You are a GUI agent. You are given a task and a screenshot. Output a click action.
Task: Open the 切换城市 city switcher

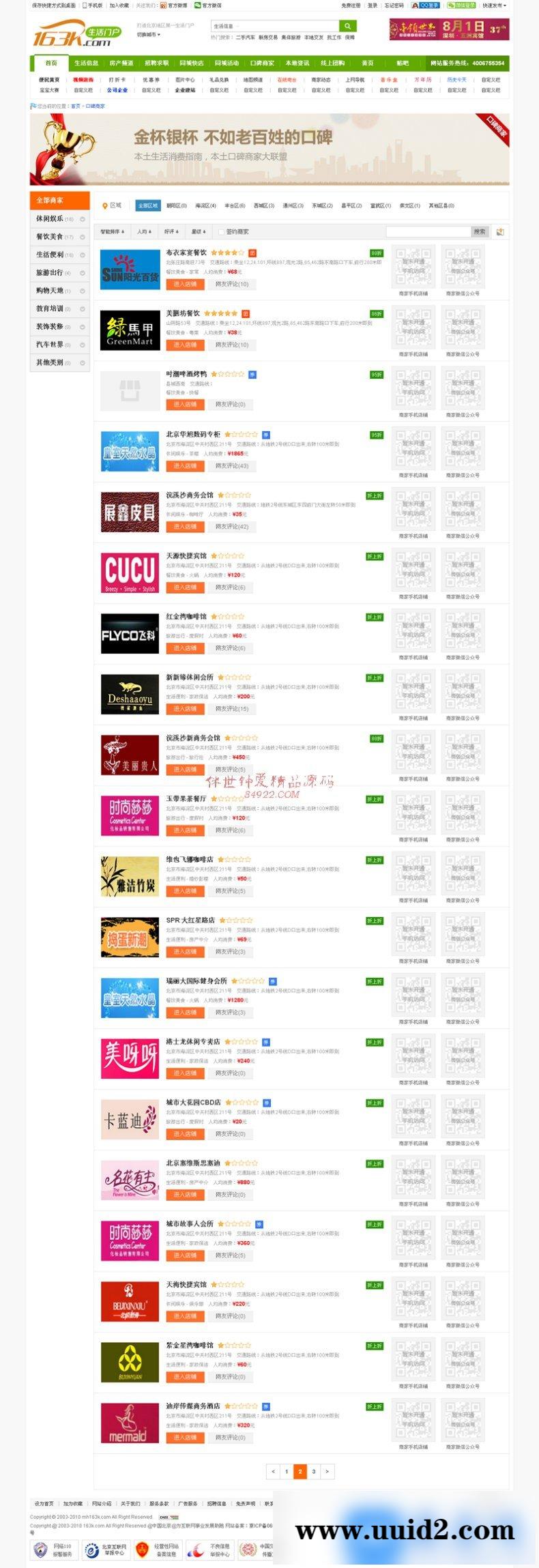click(147, 34)
